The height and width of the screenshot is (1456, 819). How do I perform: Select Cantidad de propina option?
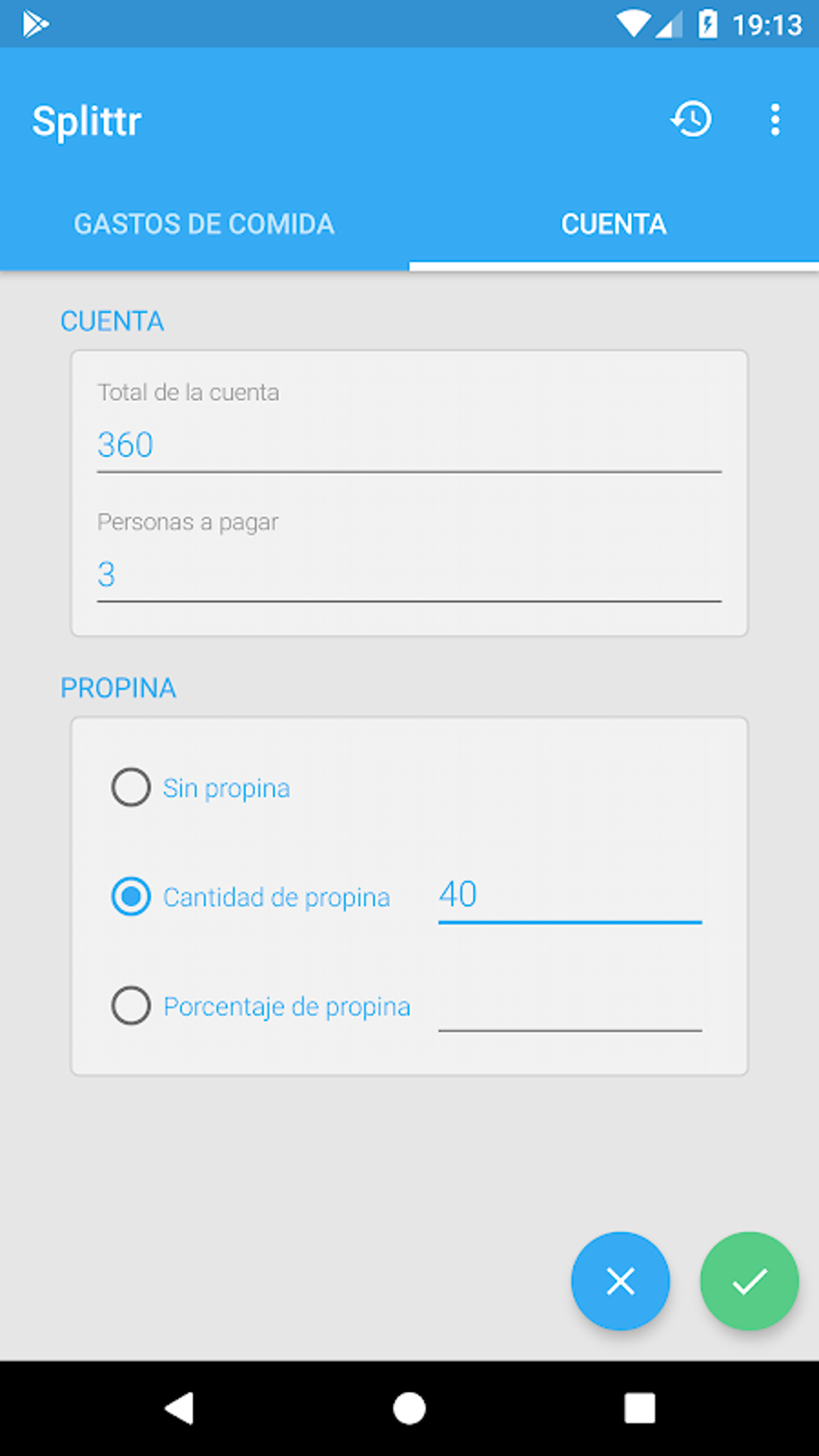point(130,896)
